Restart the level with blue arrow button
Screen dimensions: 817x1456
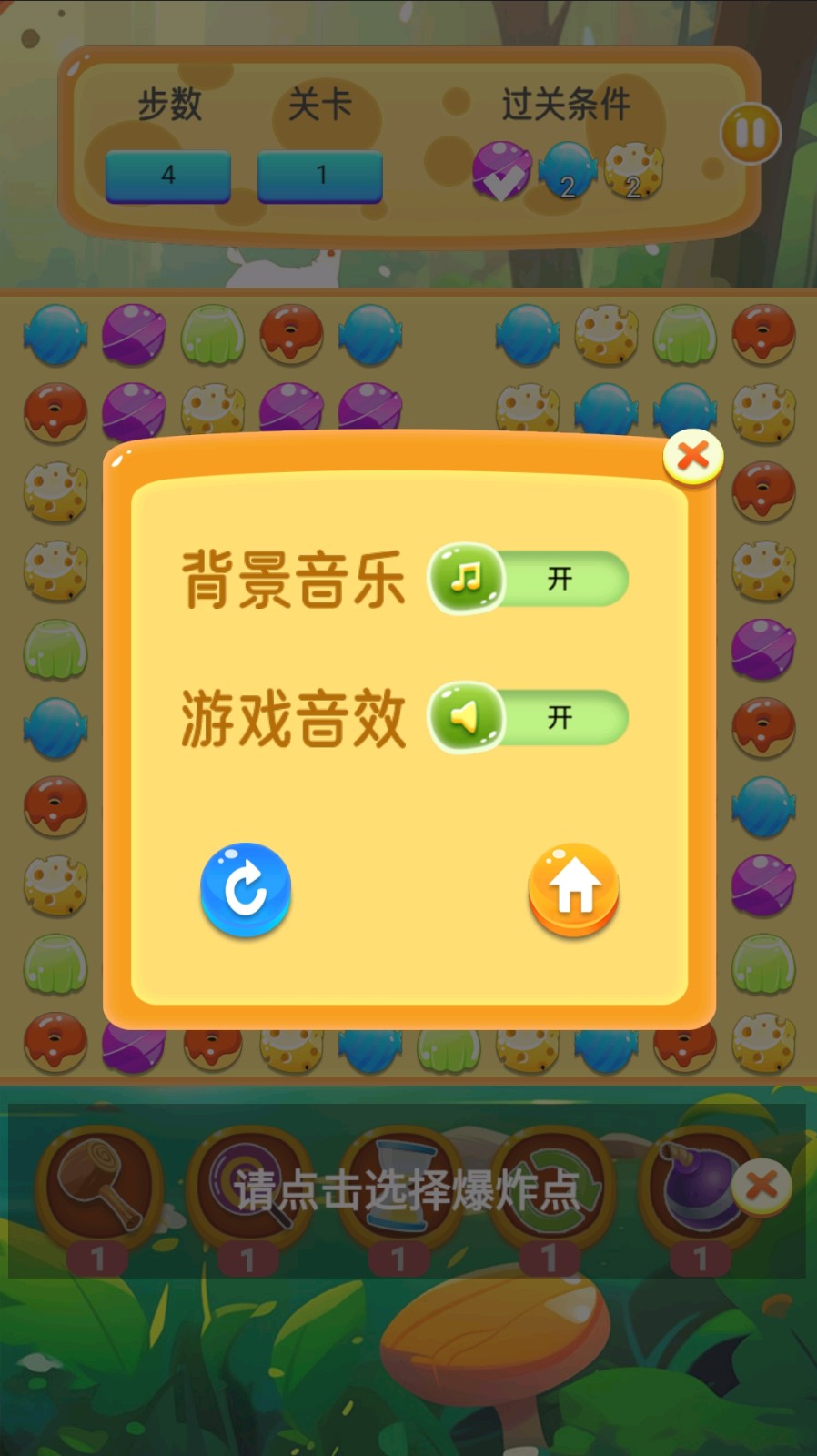(246, 889)
